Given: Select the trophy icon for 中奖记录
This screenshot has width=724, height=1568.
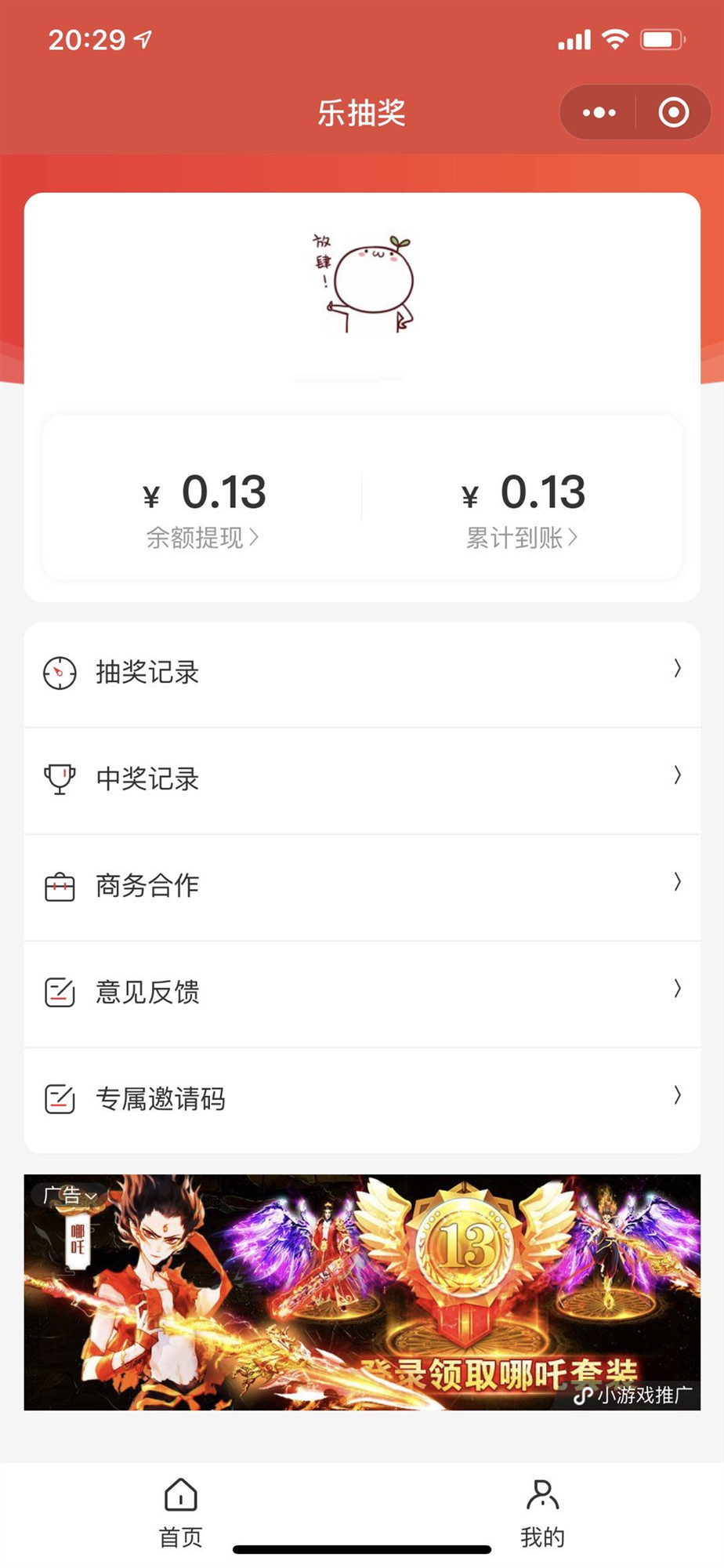Looking at the screenshot, I should (x=60, y=779).
